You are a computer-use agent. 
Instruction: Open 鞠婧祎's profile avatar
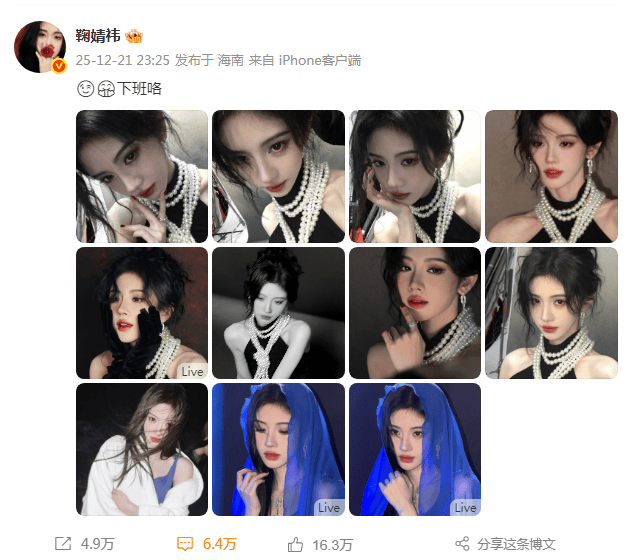(41, 47)
